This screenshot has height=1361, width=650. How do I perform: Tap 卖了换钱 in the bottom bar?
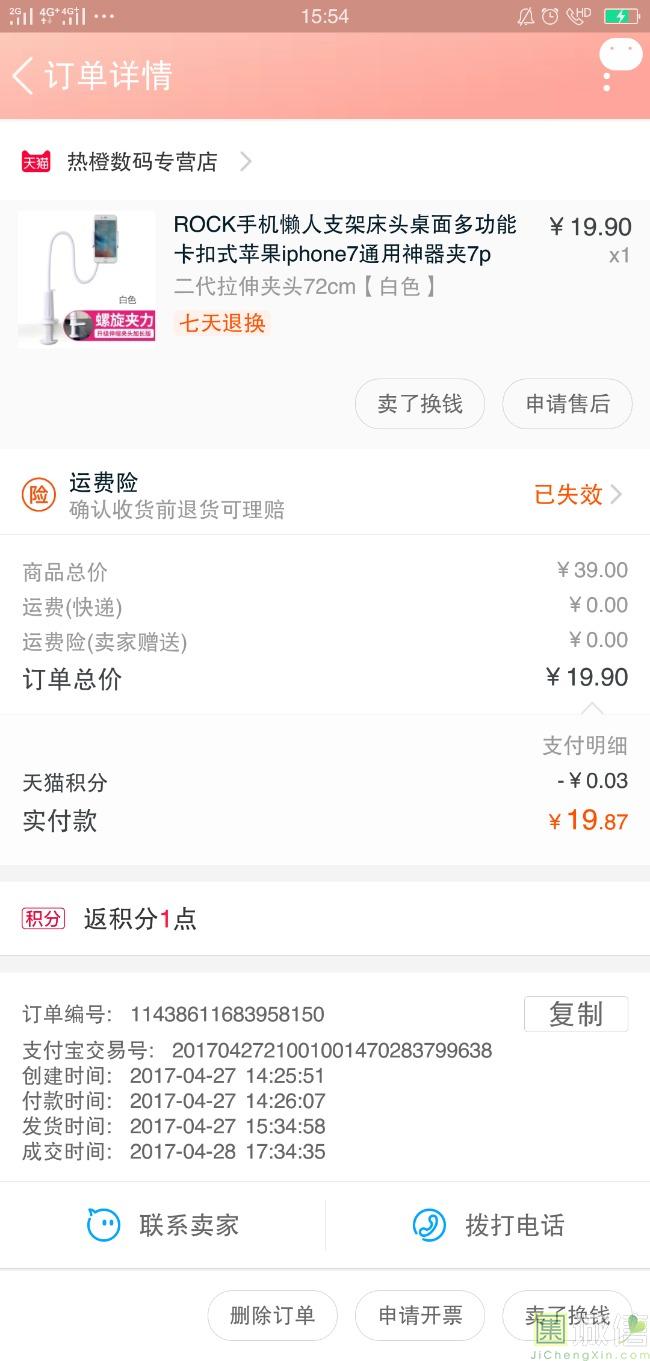(x=566, y=1316)
